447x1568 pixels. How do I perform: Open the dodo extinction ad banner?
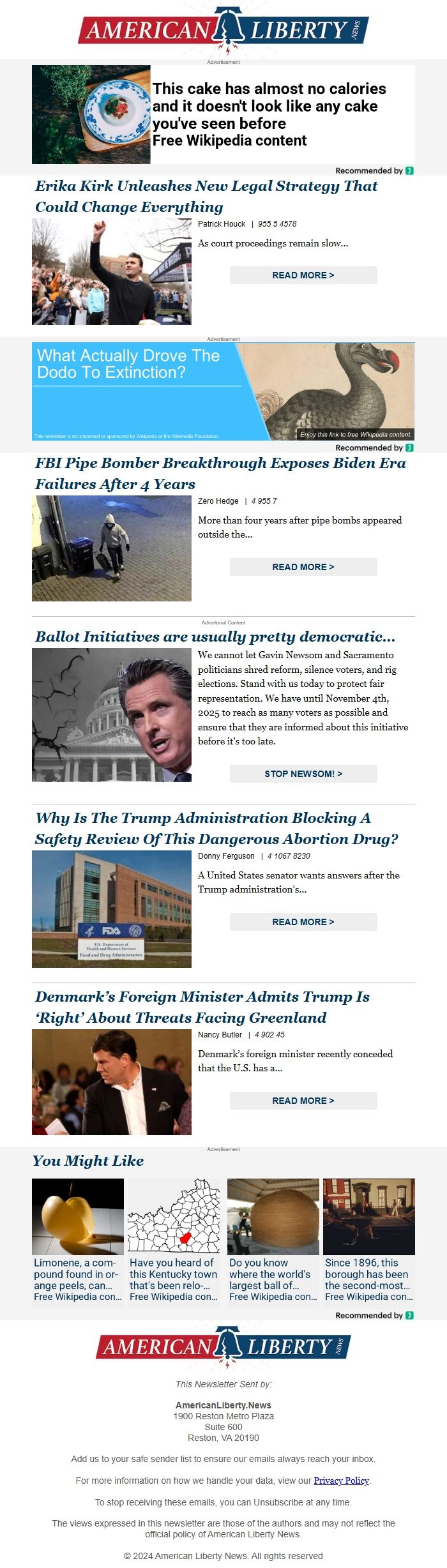pyautogui.click(x=223, y=391)
